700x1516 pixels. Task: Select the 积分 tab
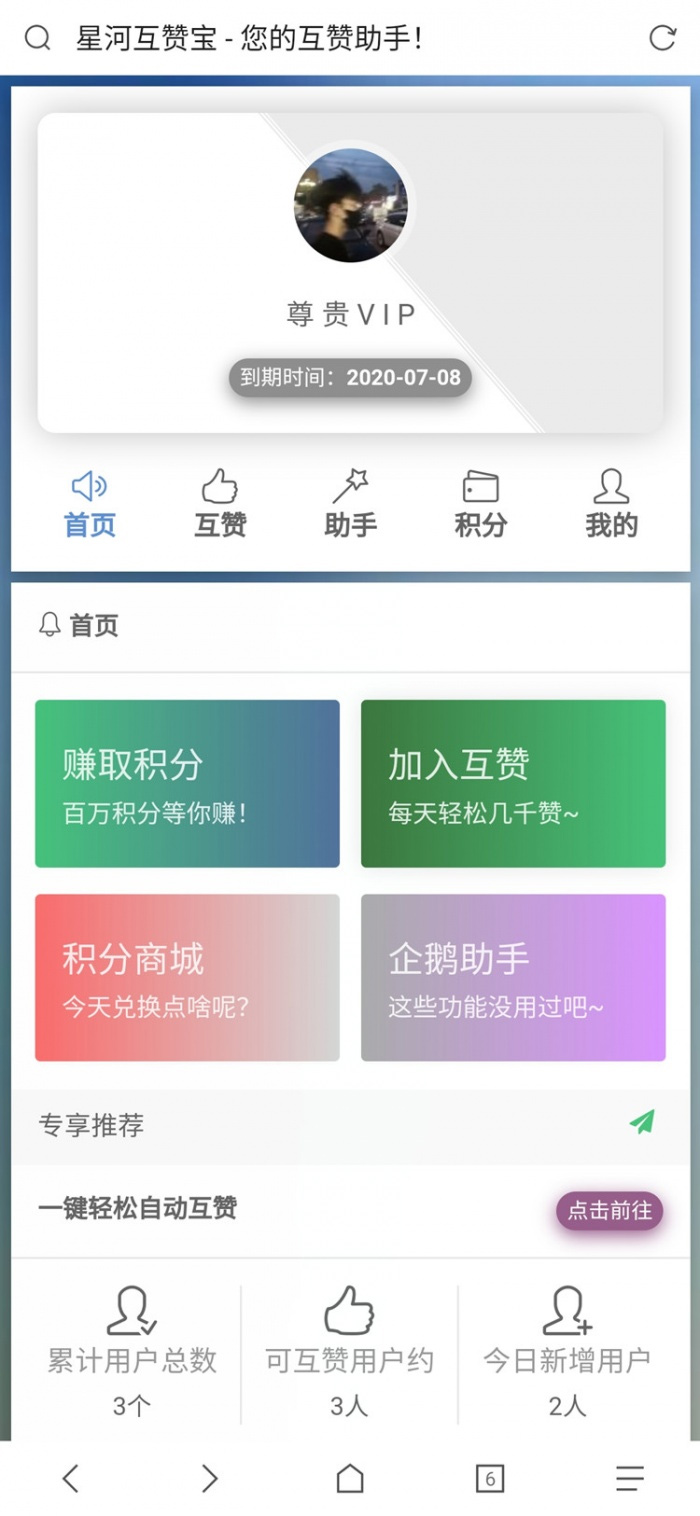480,505
